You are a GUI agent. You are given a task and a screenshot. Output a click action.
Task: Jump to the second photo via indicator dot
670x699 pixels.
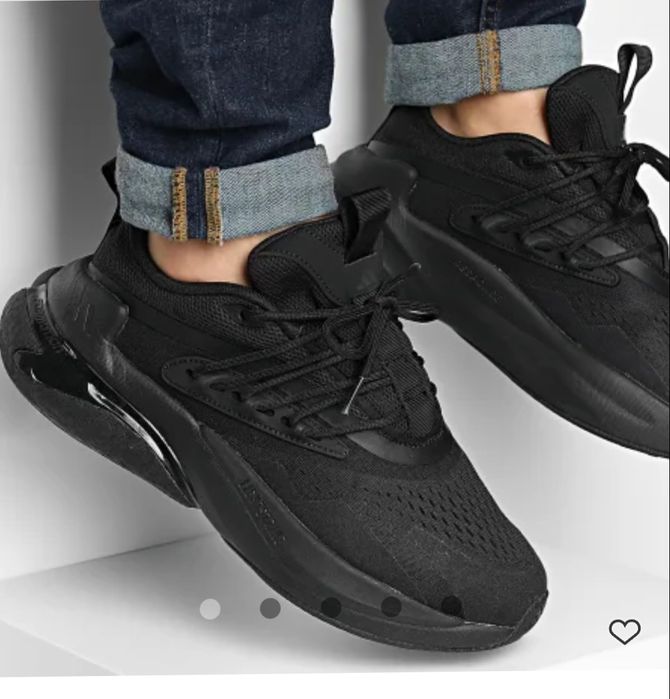tap(270, 608)
